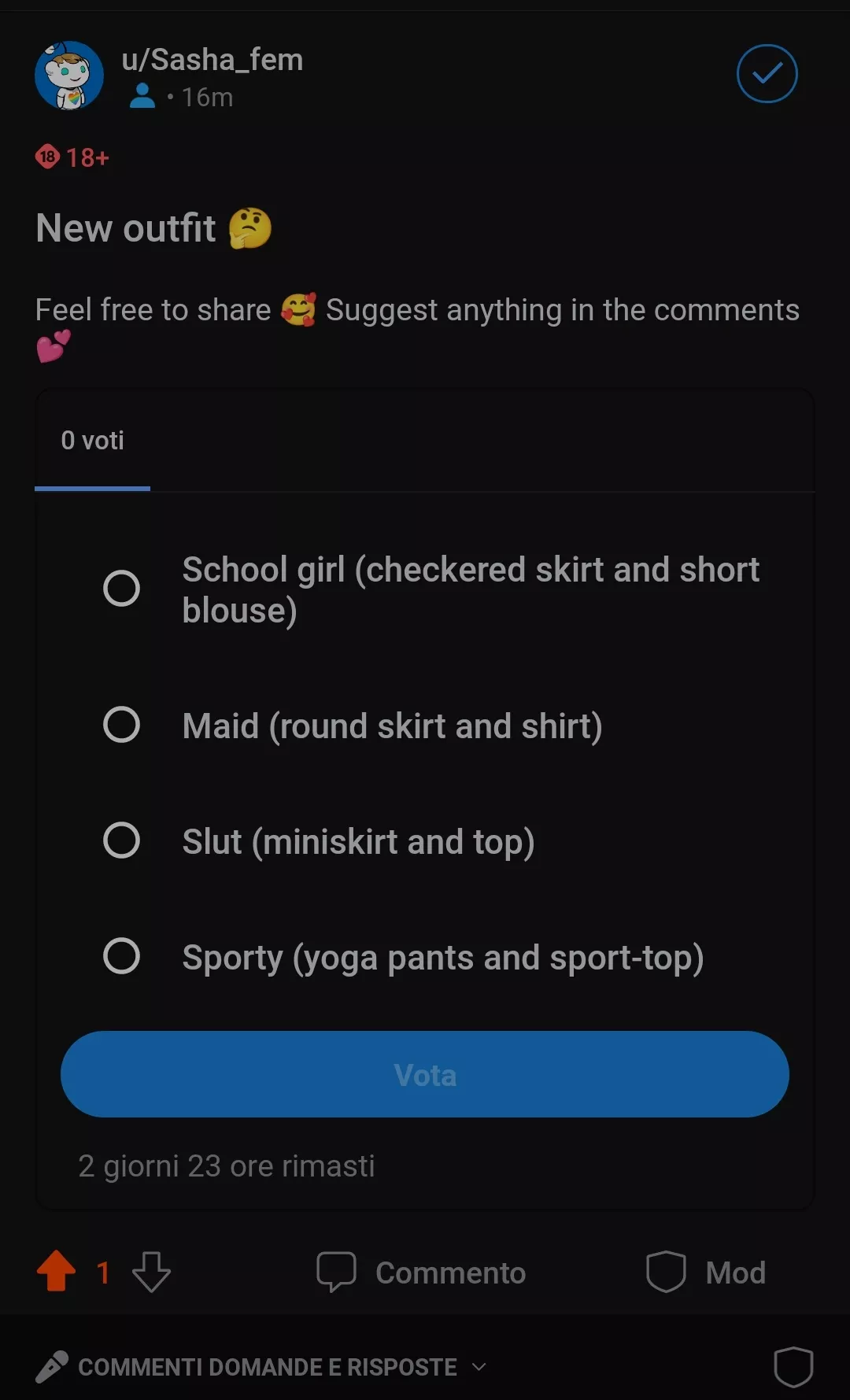Click the upvote arrow on the post
The image size is (850, 1400).
55,1270
